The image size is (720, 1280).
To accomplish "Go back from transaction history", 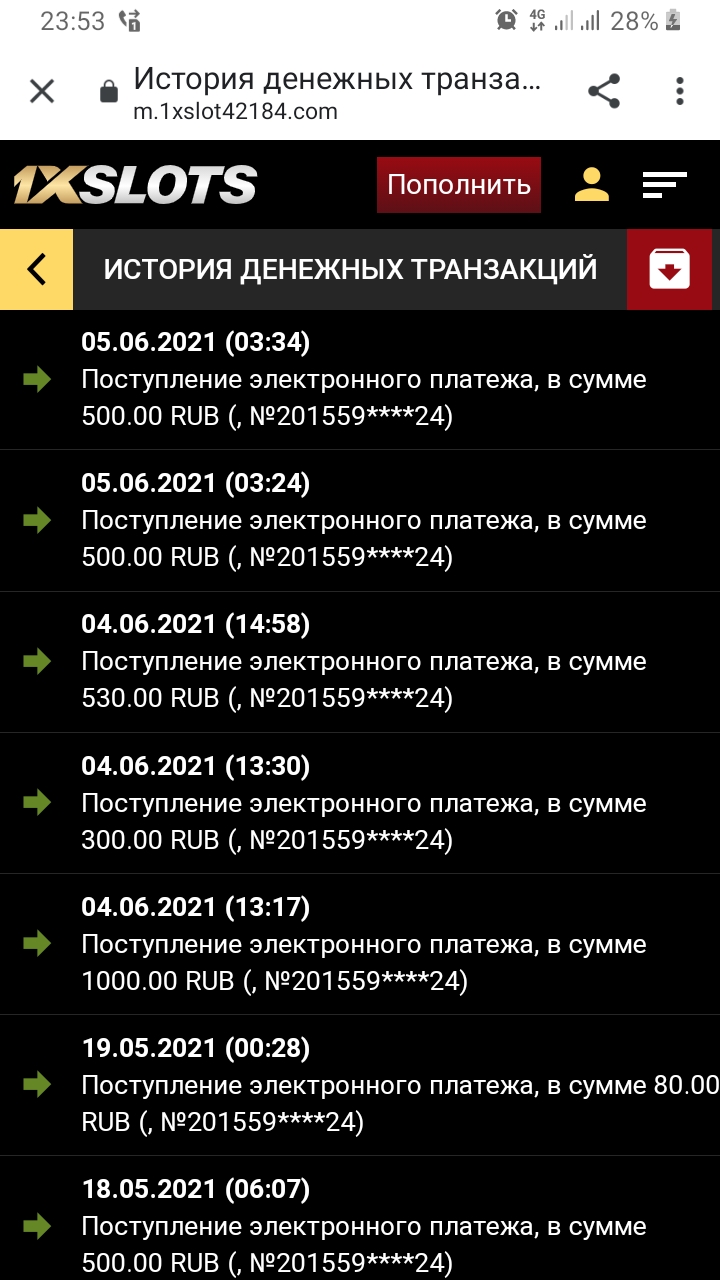I will click(37, 269).
